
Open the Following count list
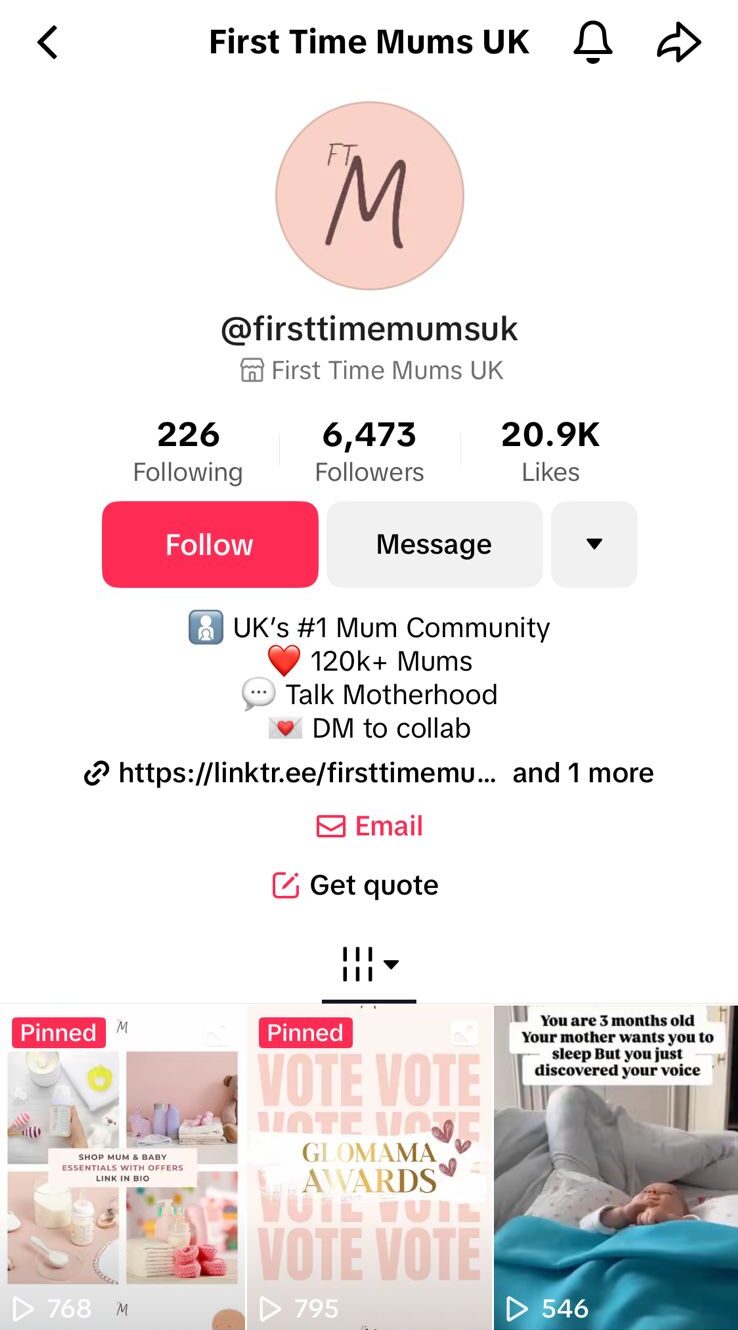click(188, 451)
